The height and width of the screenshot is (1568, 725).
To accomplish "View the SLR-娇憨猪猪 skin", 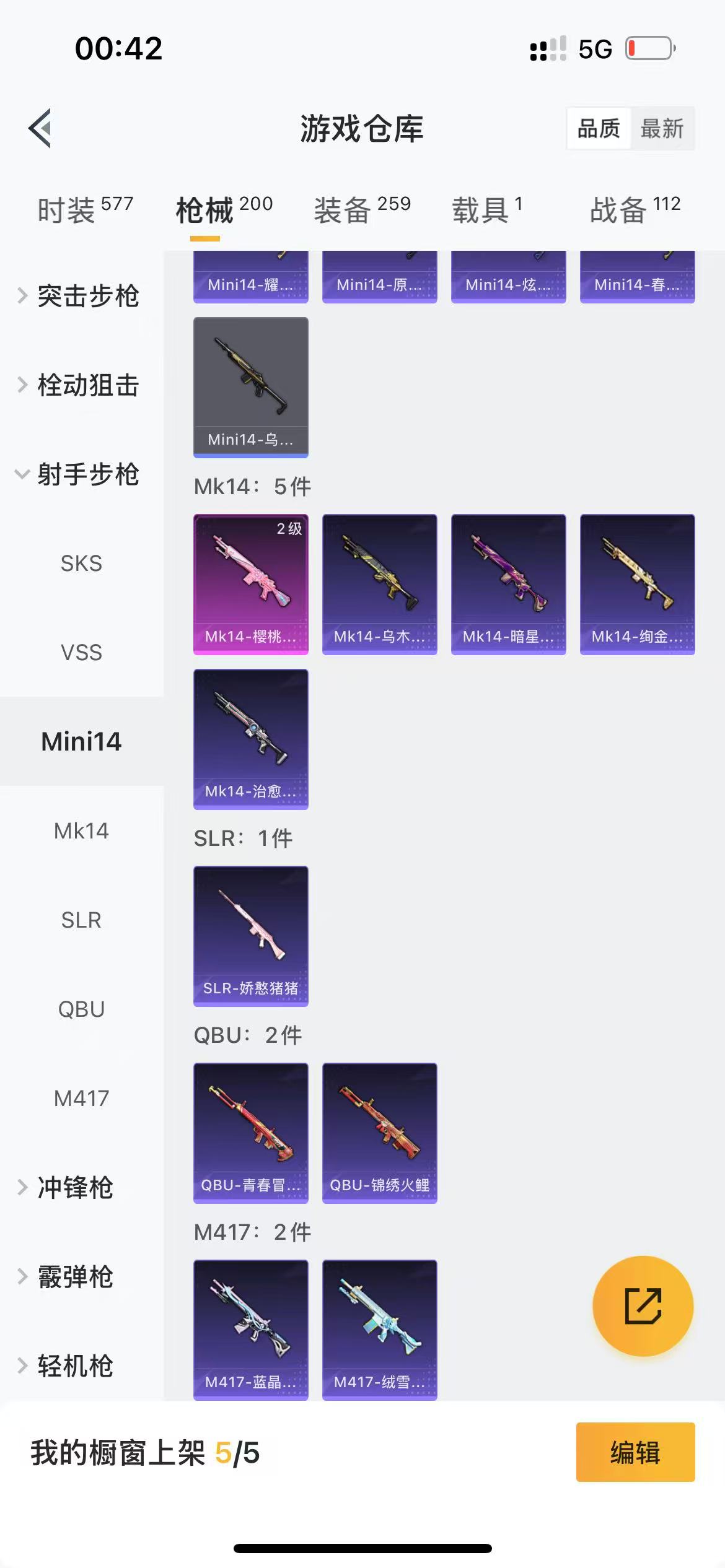I will (251, 936).
